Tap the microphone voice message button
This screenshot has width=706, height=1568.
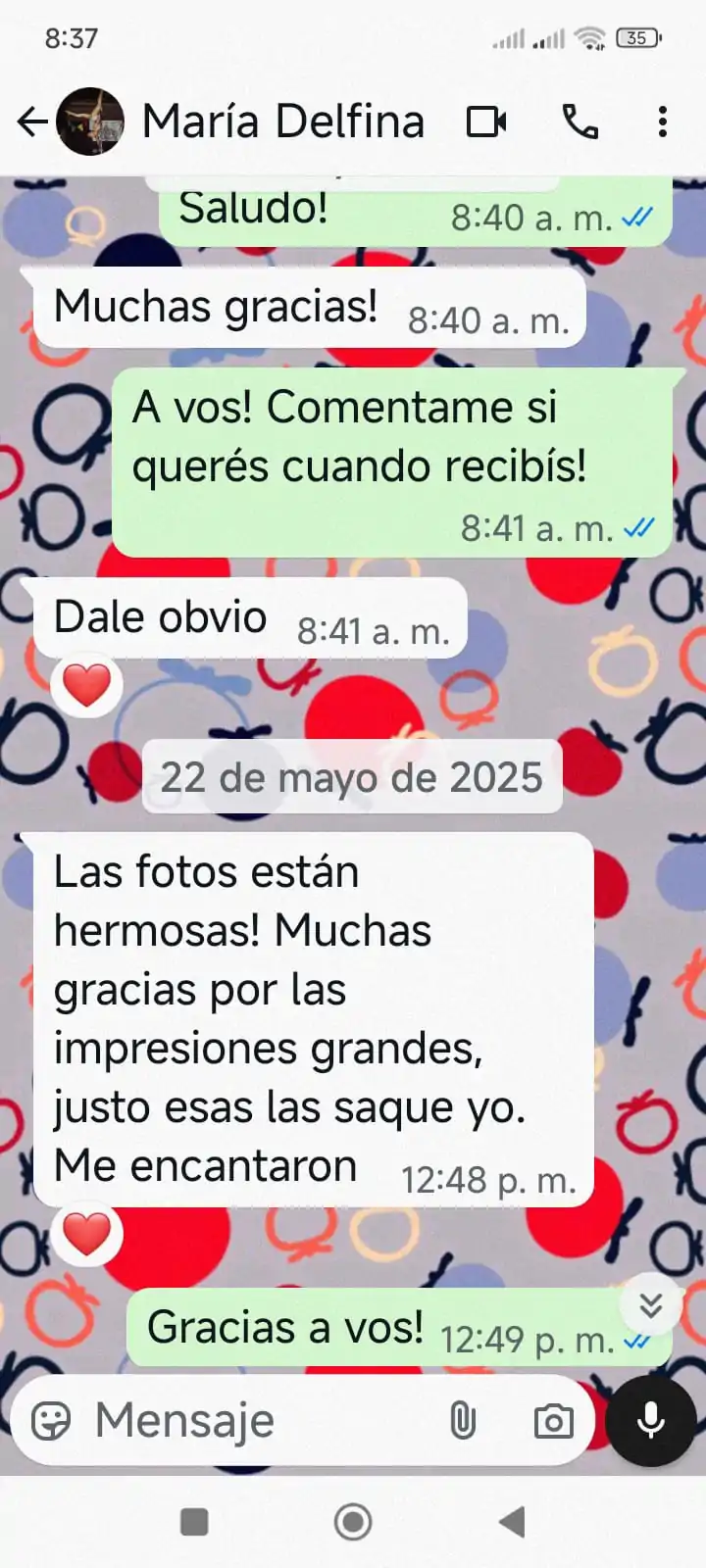tap(651, 1420)
